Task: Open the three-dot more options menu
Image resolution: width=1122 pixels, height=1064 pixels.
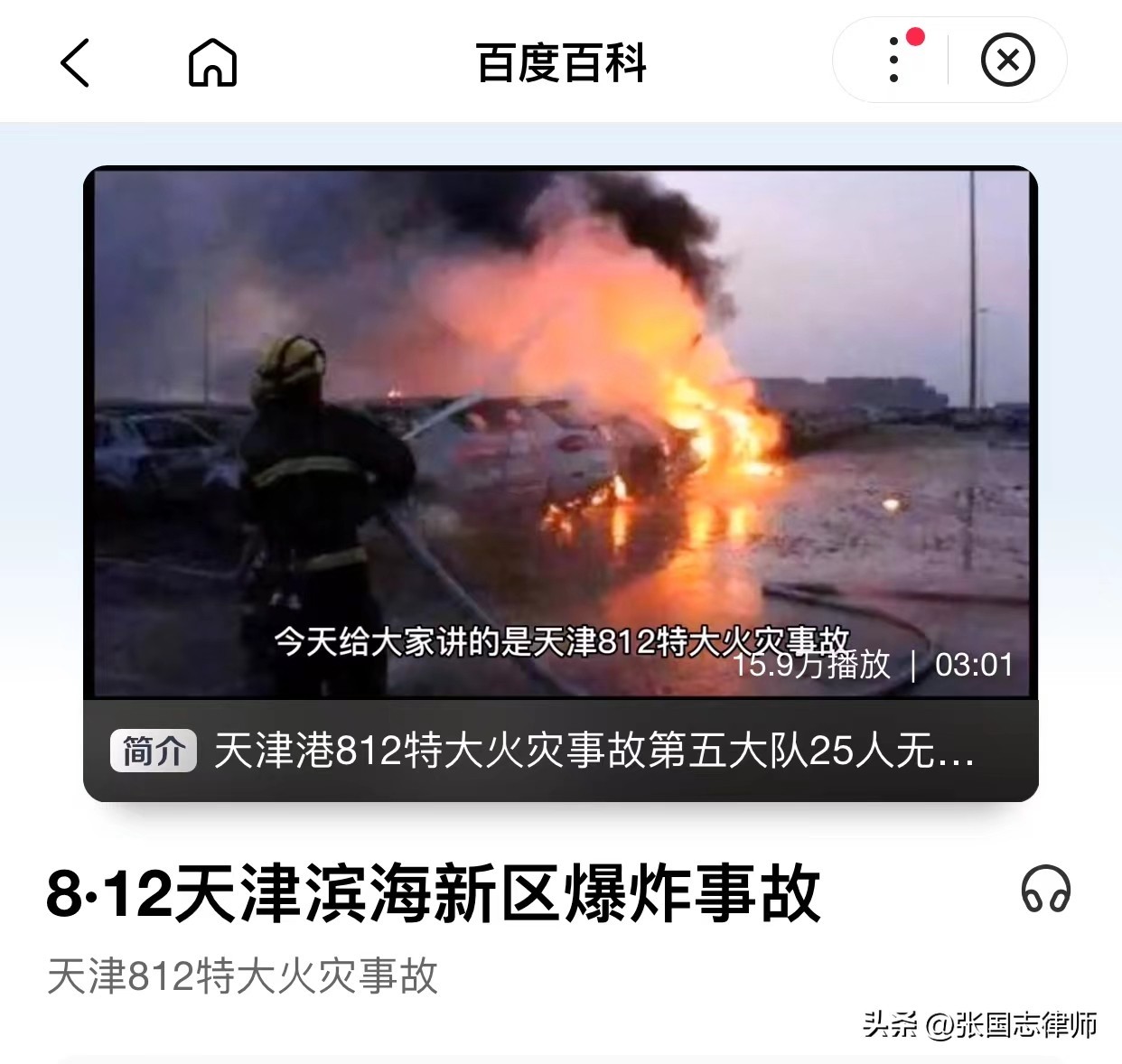Action: [894, 61]
